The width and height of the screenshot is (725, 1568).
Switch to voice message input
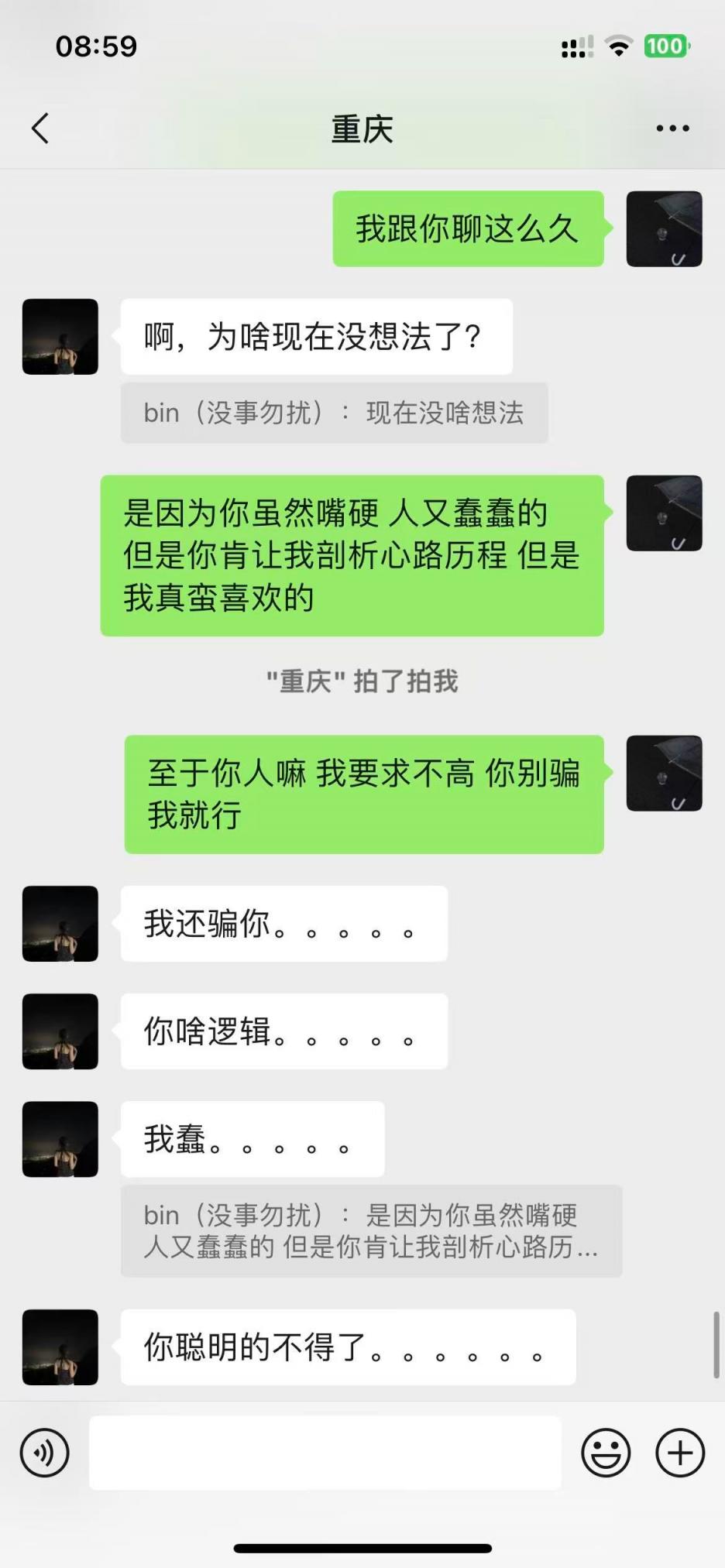tap(45, 1453)
